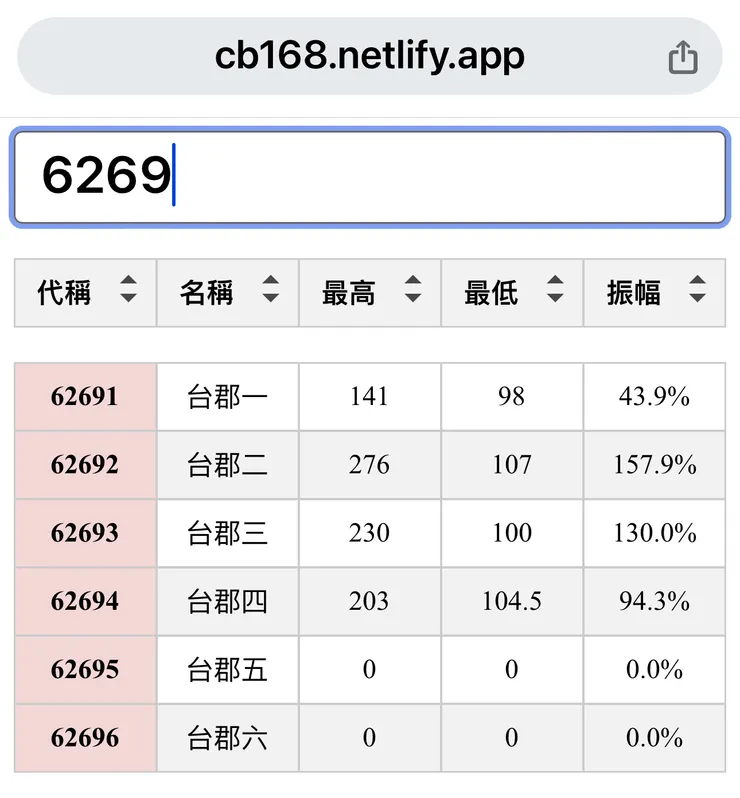Click the 104.5 lowest price cell
The width and height of the screenshot is (740, 798).
coord(511,601)
